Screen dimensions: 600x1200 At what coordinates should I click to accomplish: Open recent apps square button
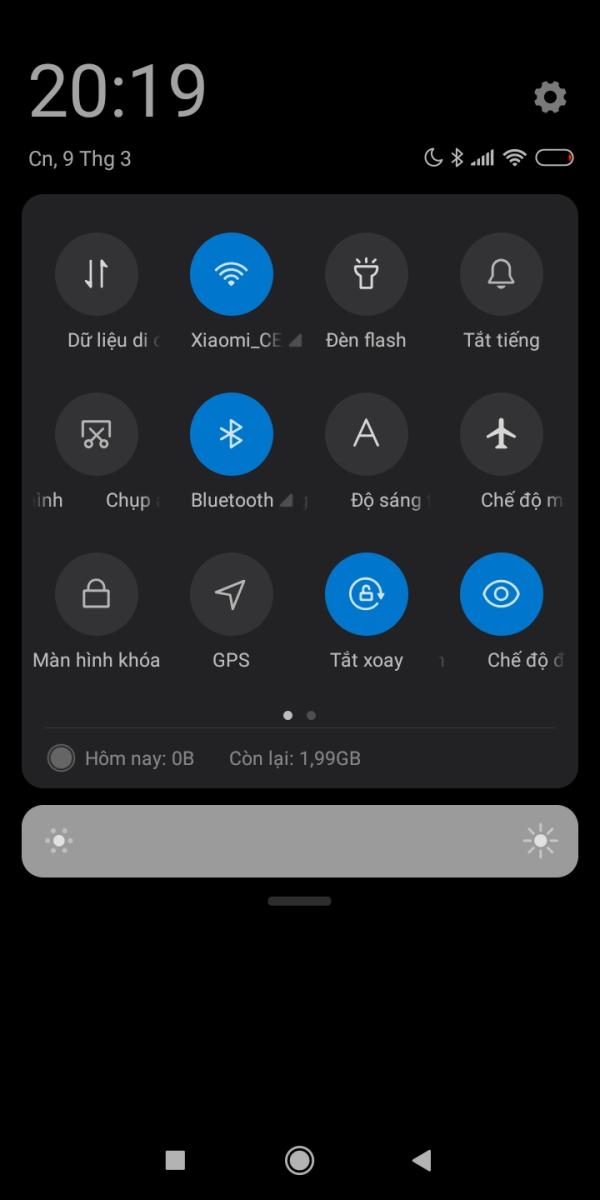pyautogui.click(x=175, y=1160)
